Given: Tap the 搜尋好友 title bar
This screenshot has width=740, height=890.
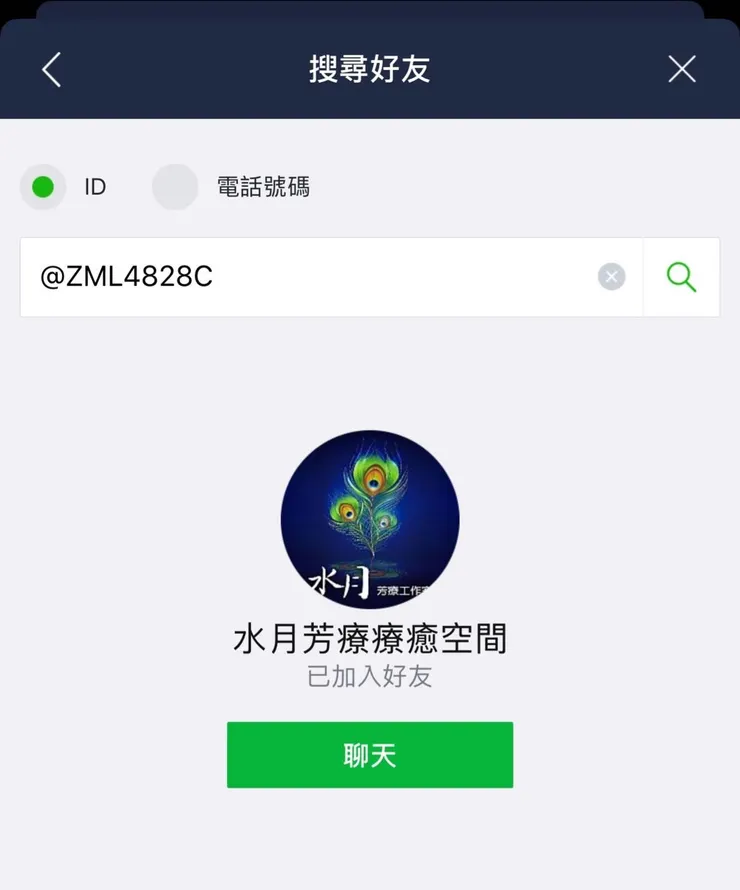Looking at the screenshot, I should point(370,68).
